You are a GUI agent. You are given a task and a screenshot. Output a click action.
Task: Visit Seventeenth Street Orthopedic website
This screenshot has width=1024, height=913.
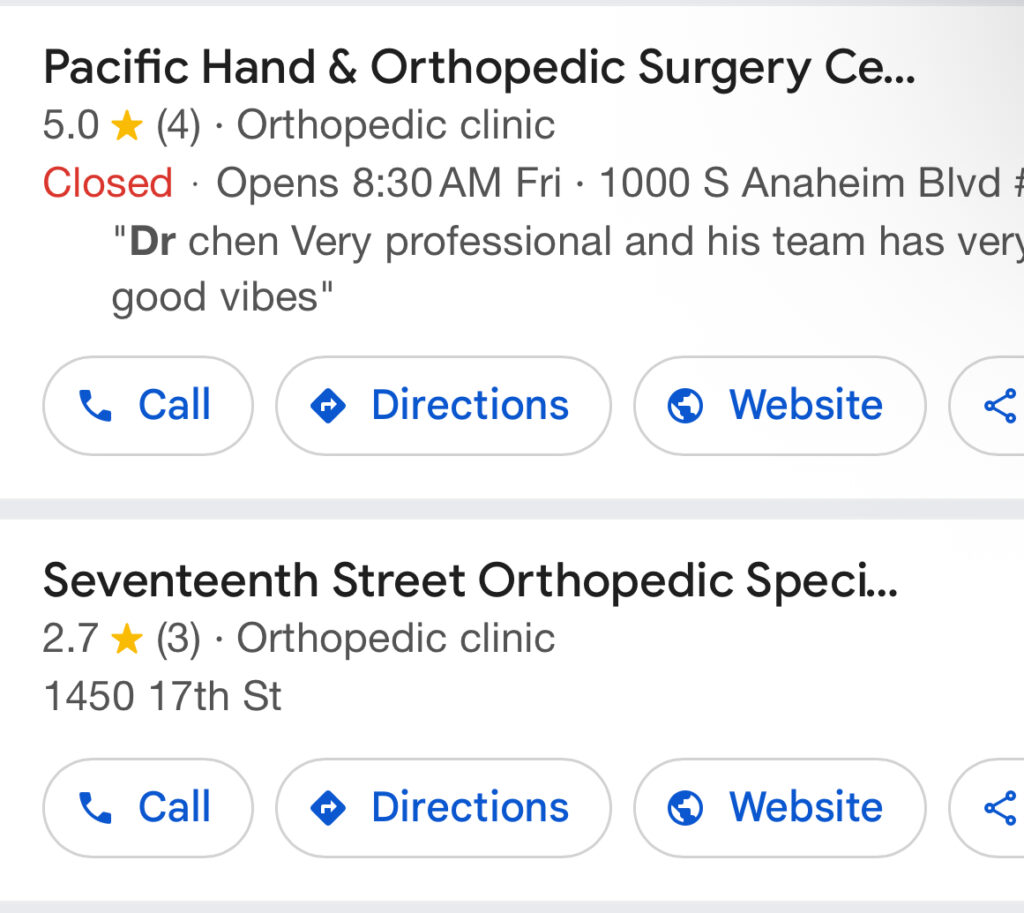(779, 808)
